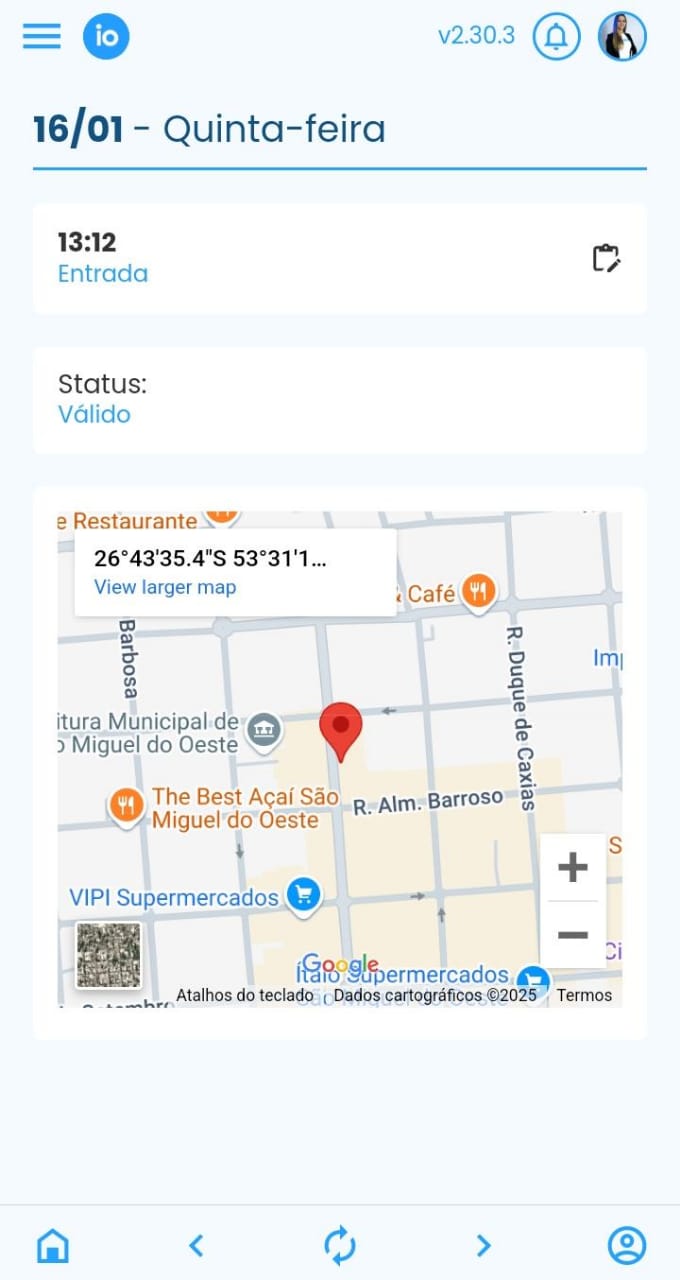
Task: Open VIPI Supermercados map marker
Action: (303, 895)
